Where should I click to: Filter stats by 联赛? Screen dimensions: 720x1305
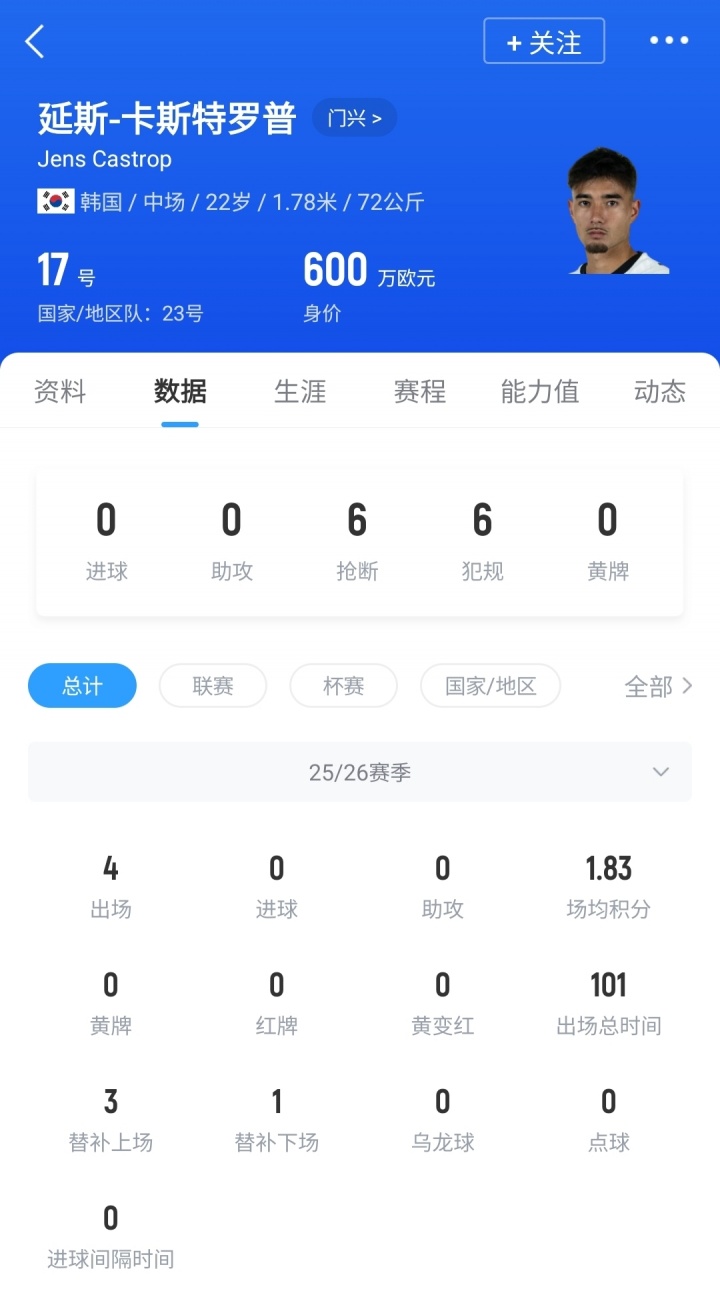[x=213, y=686]
